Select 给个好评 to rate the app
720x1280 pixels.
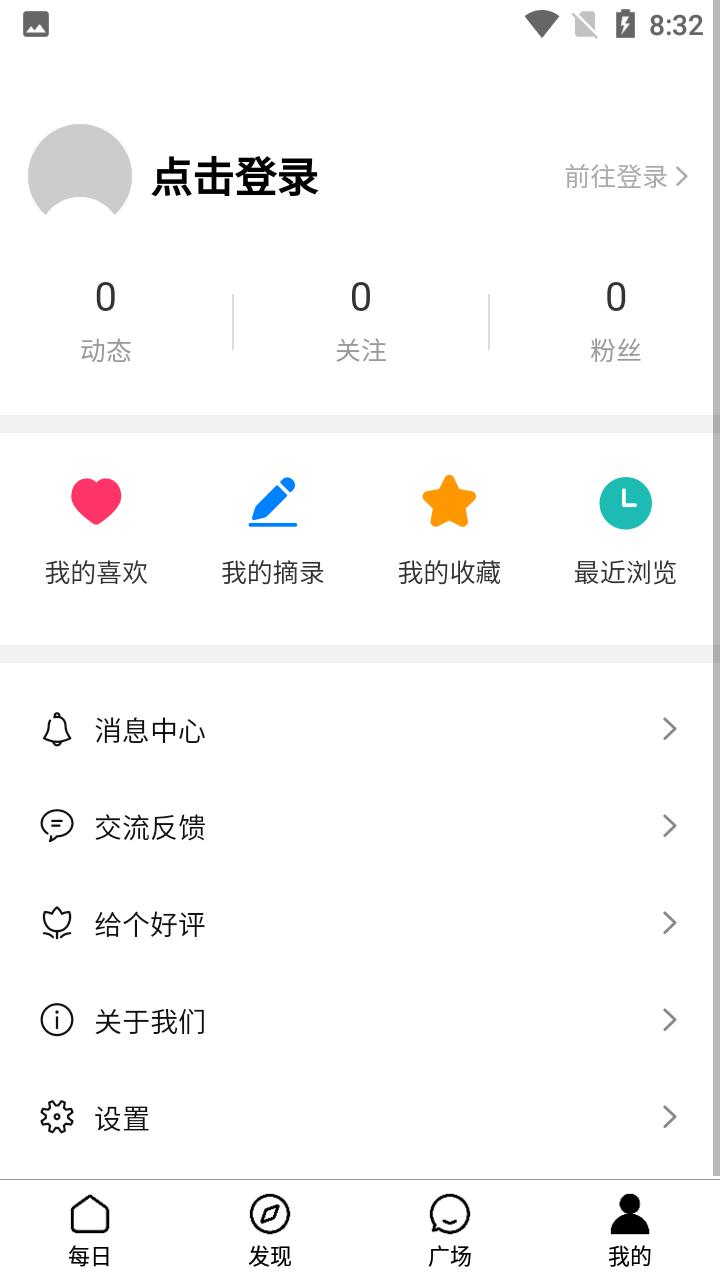click(360, 924)
